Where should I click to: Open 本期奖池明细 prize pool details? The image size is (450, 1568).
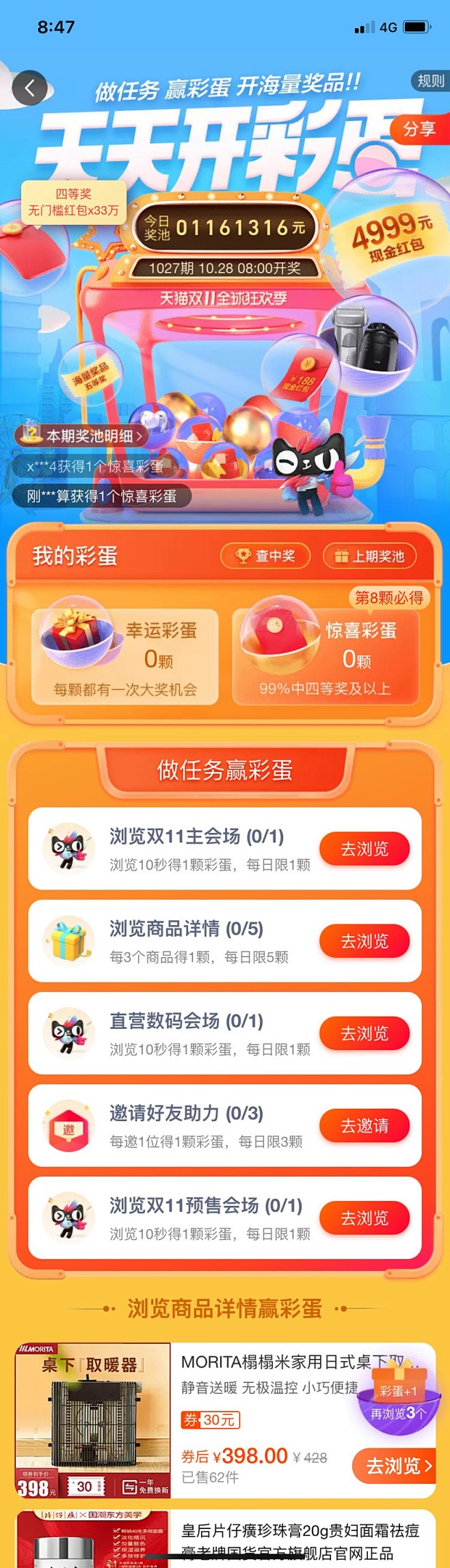(x=83, y=435)
